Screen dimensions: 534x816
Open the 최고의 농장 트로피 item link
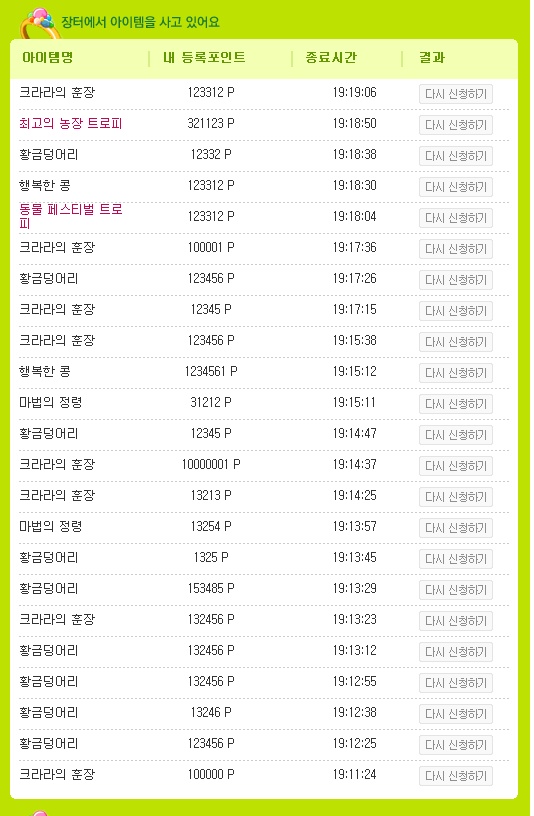[x=70, y=123]
